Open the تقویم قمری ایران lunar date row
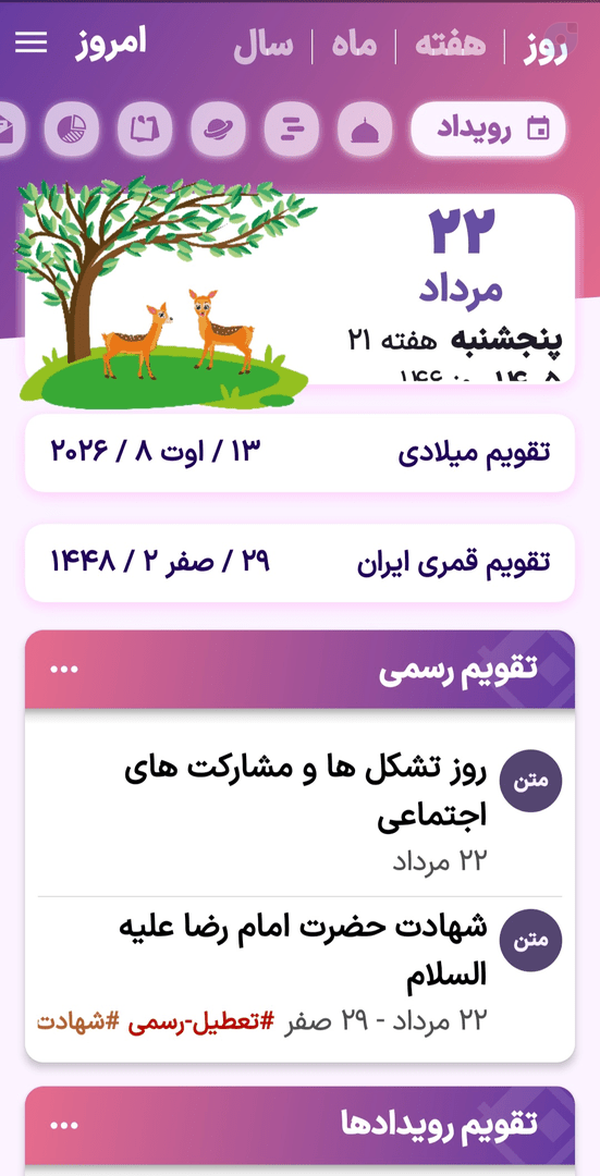Screen dimensions: 600x1176 (x=300, y=562)
